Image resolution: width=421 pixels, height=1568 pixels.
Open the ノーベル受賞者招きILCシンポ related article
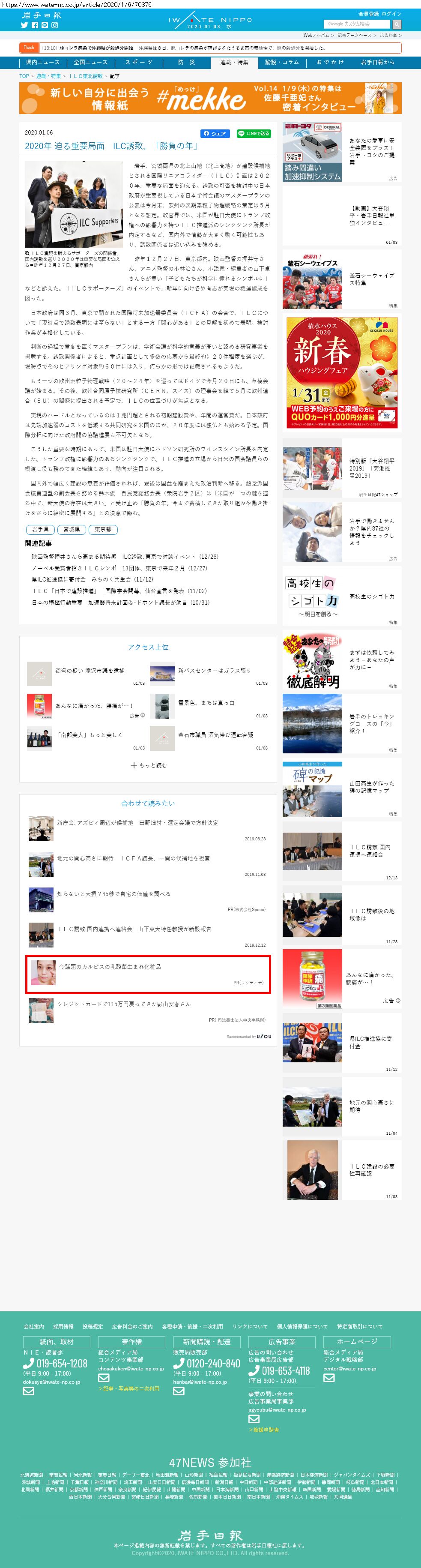coord(119,568)
